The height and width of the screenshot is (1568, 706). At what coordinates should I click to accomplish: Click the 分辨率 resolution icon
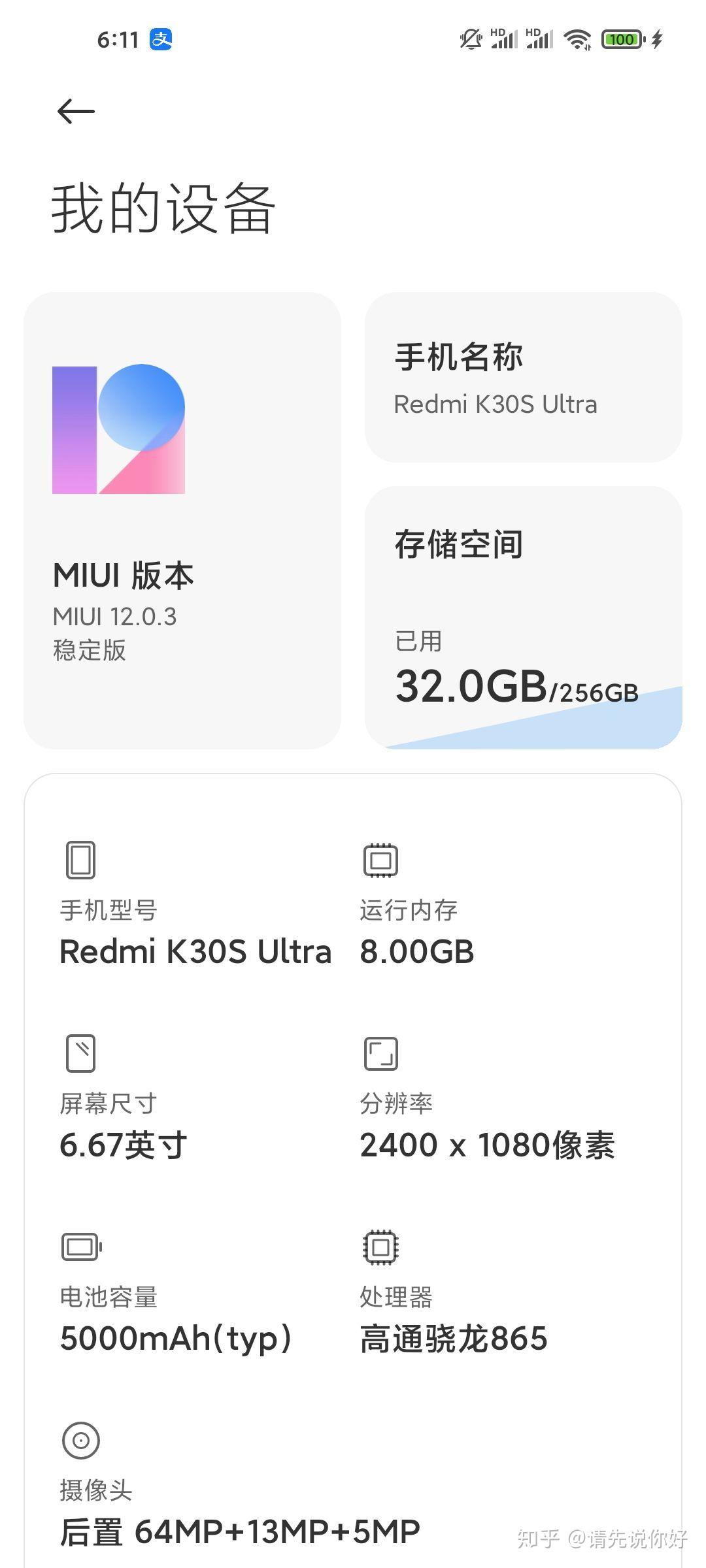coord(380,1053)
